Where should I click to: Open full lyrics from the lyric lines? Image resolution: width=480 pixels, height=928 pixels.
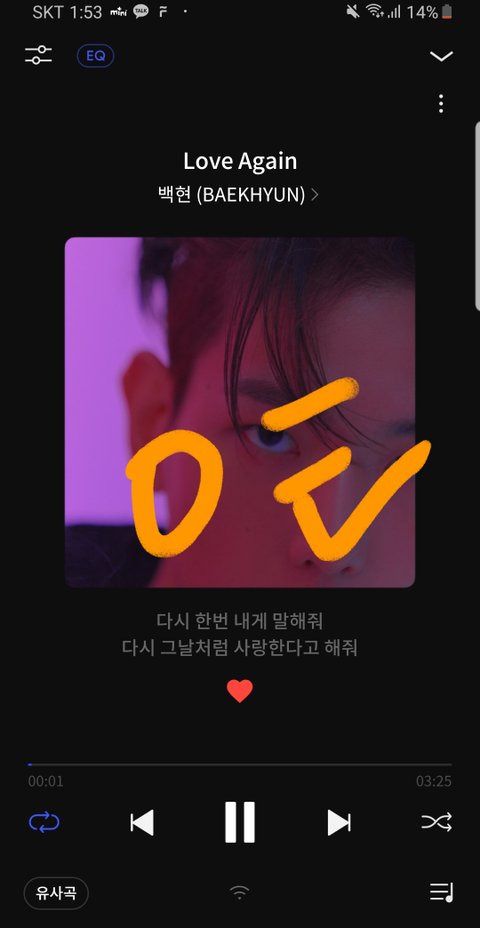point(240,634)
